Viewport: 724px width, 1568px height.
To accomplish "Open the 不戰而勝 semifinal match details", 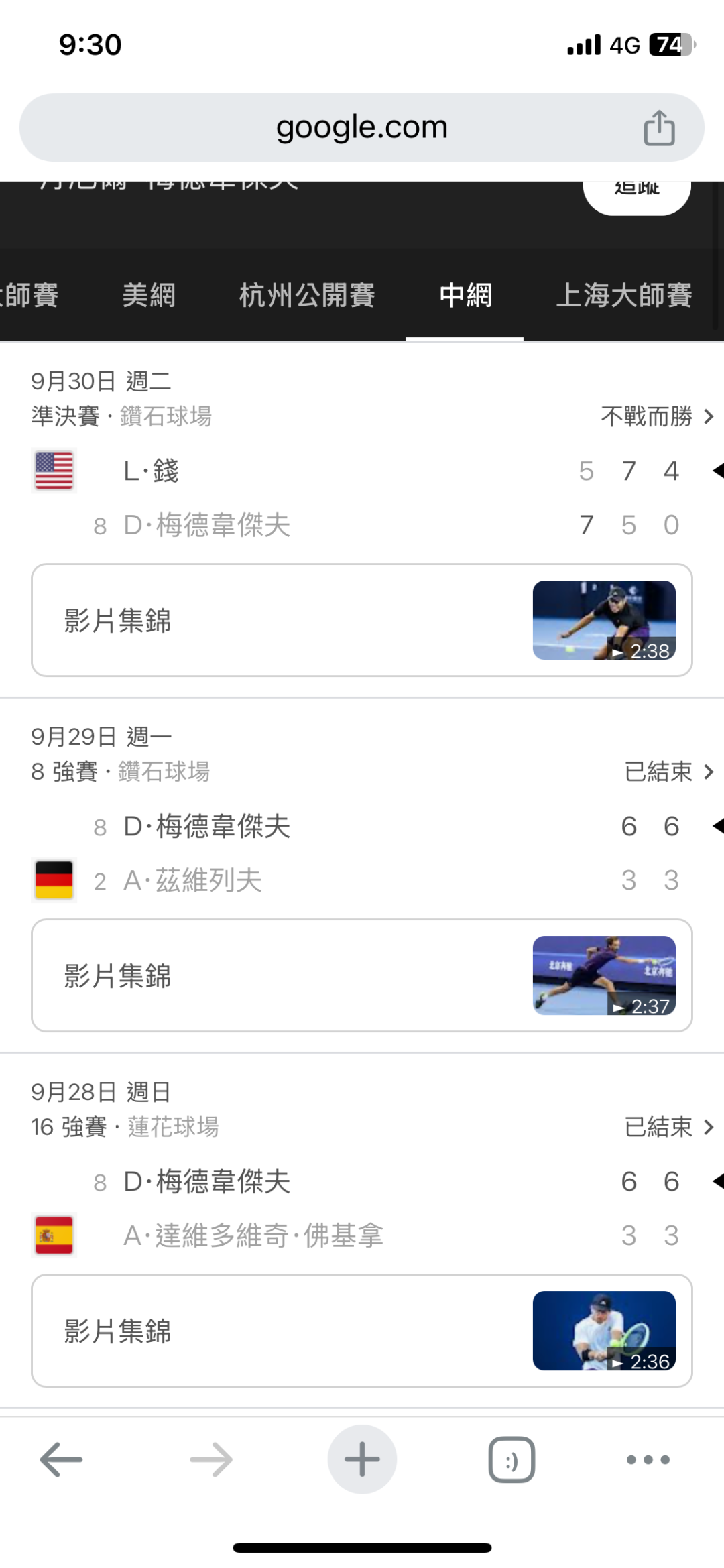I will (x=657, y=416).
